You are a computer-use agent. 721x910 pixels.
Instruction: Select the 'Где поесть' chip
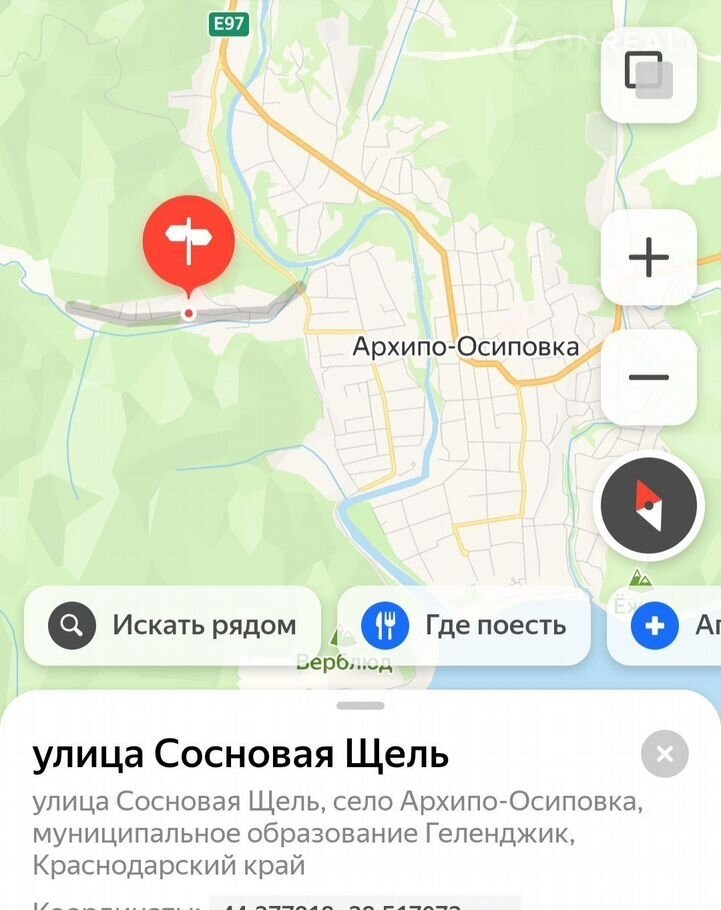(x=463, y=626)
